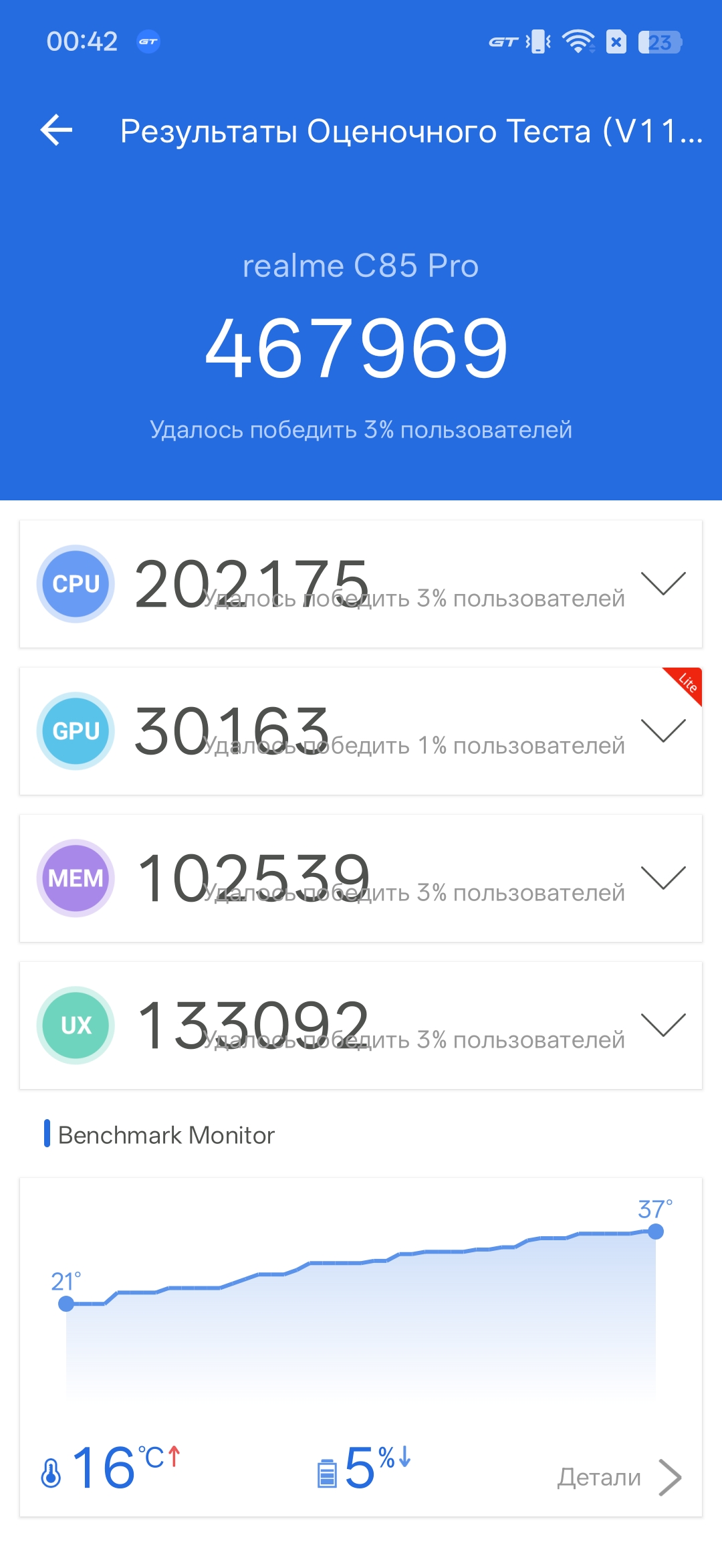This screenshot has width=722, height=1568.
Task: Expand the MEM score 102539 details
Action: [663, 878]
